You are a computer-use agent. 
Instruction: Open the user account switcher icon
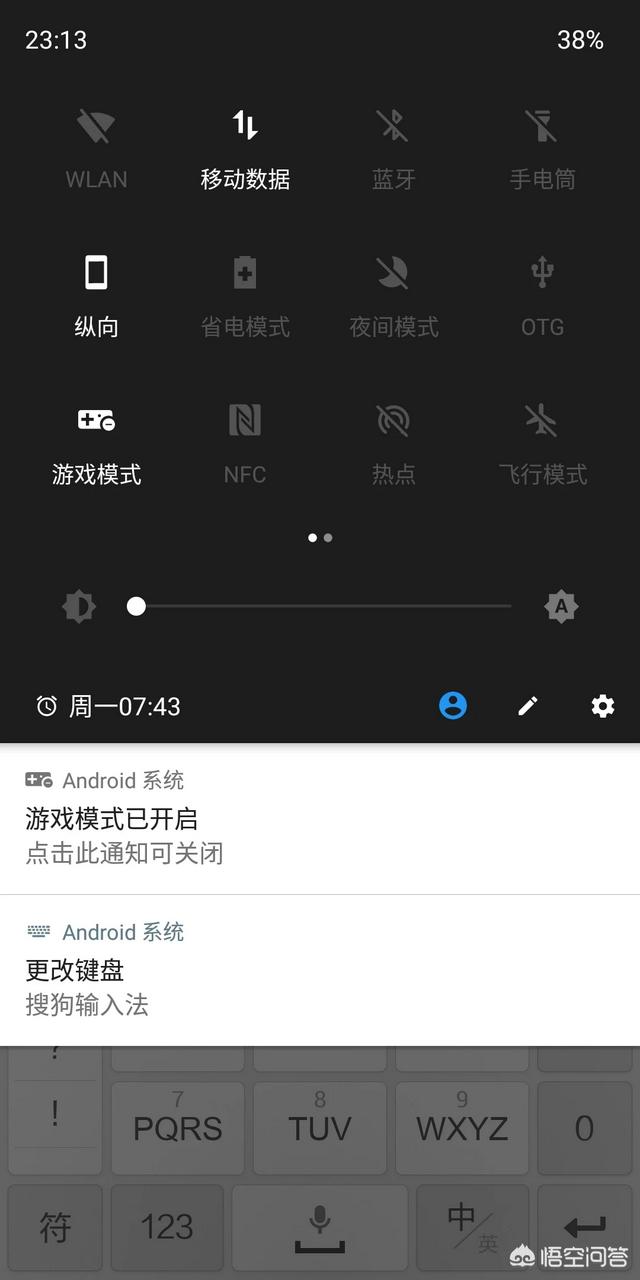(453, 706)
